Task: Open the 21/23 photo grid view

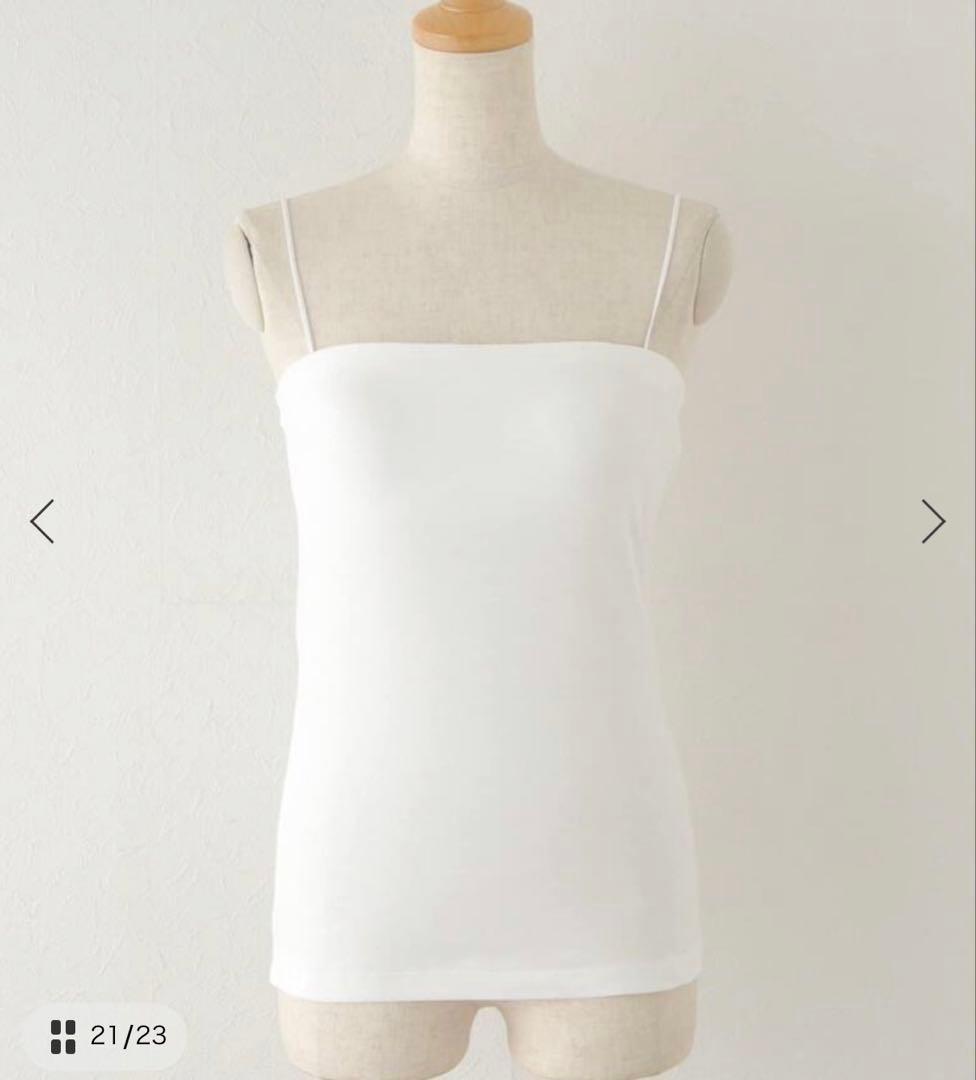Action: point(108,1036)
